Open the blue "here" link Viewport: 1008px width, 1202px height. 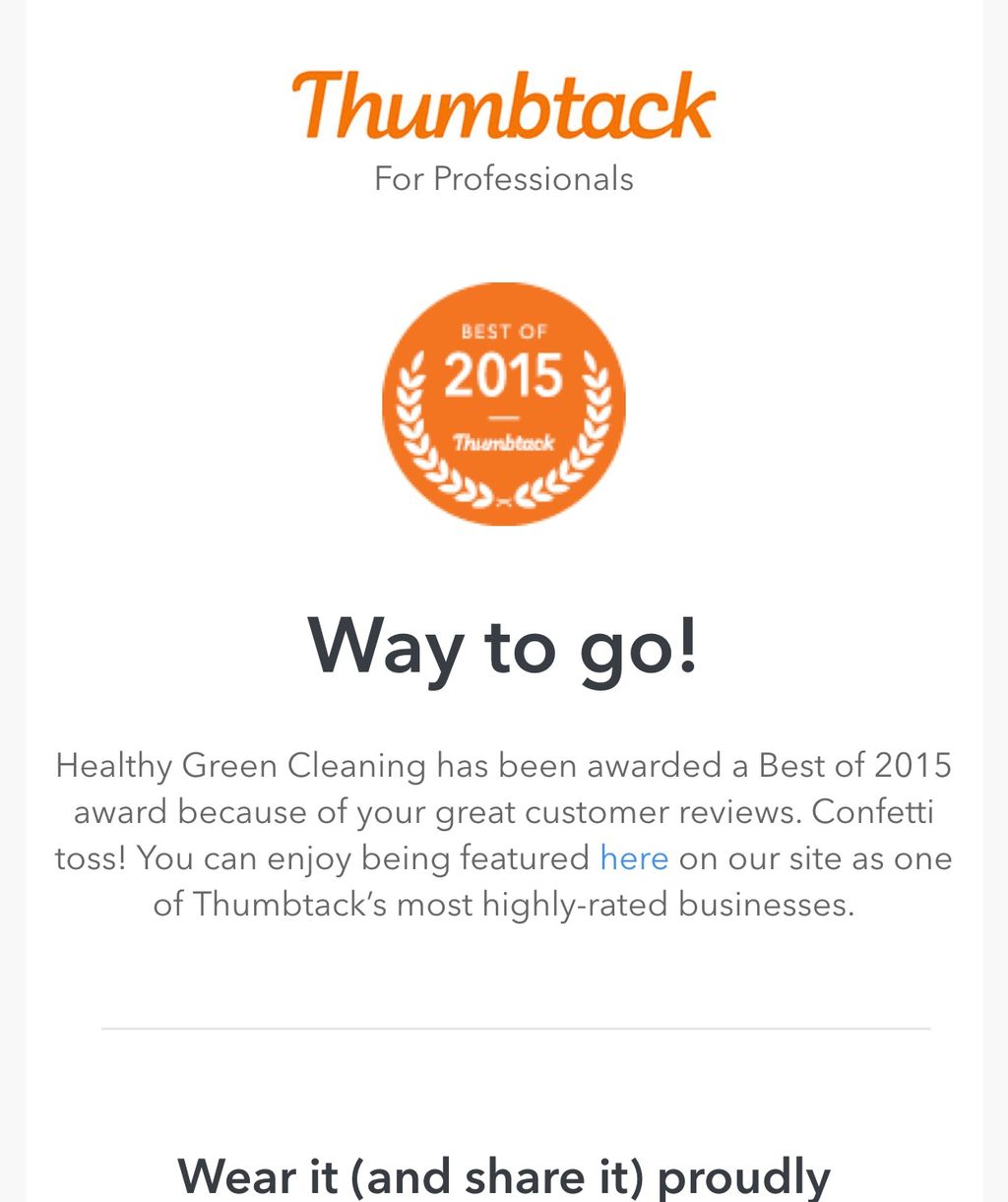[634, 858]
